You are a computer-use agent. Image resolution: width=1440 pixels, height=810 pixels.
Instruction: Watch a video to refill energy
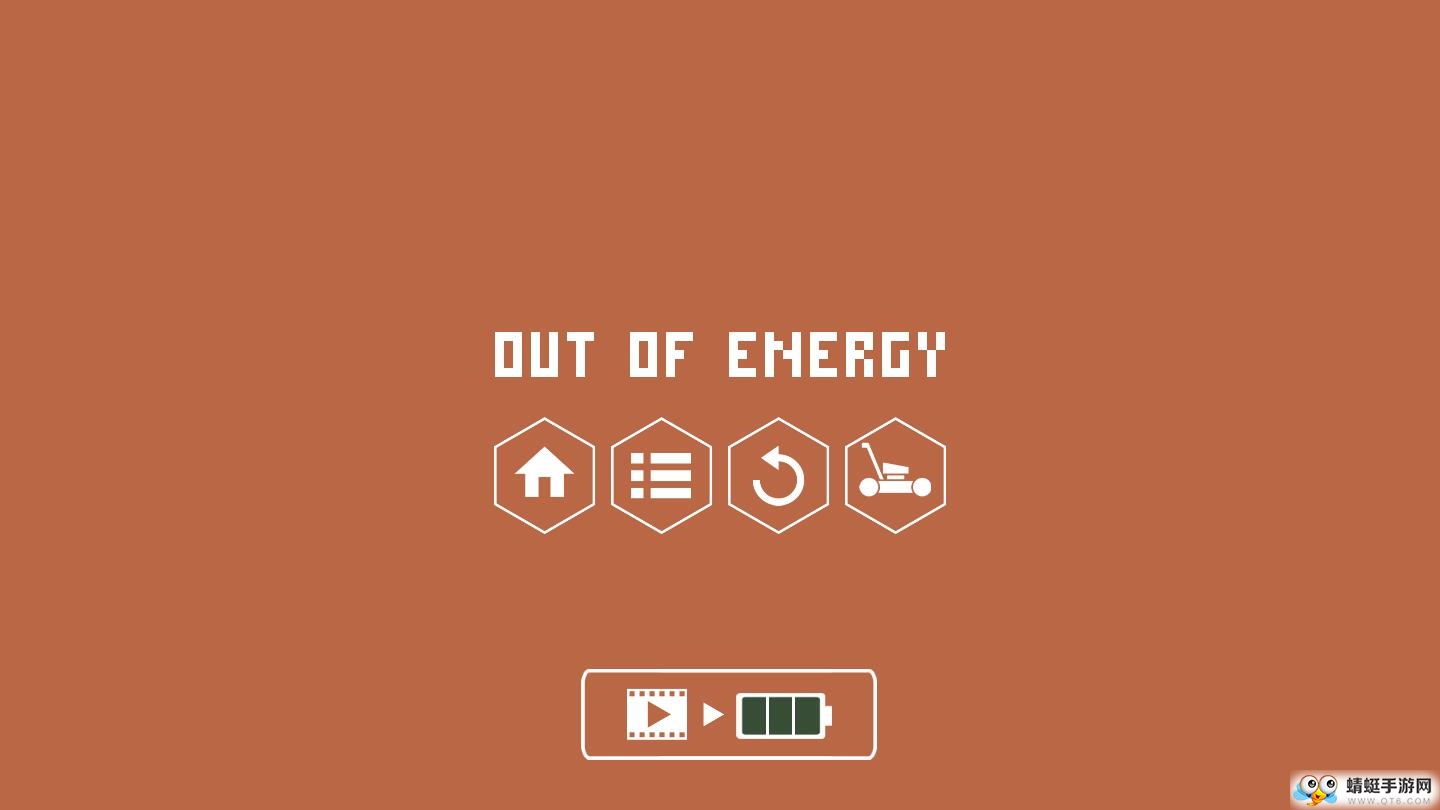728,714
